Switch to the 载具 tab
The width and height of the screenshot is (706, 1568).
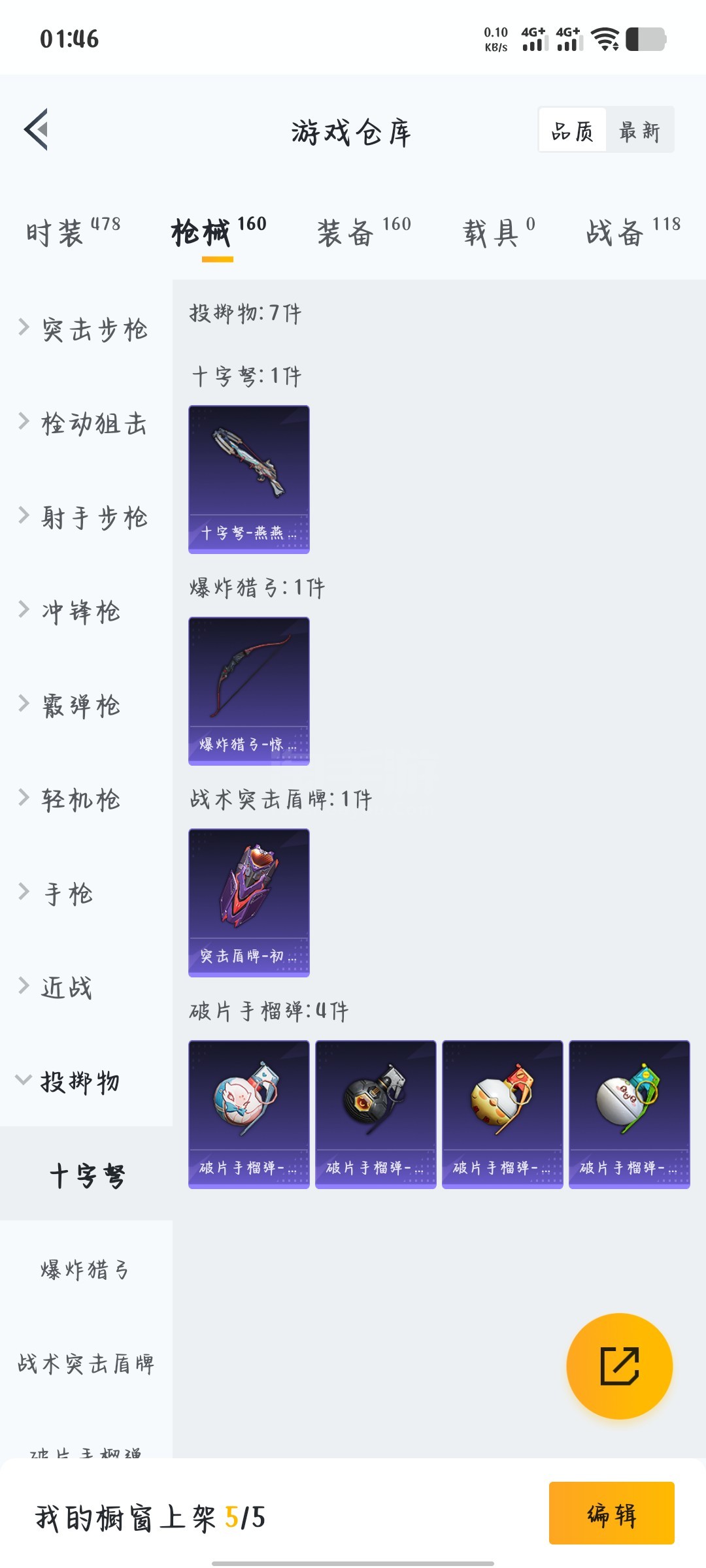click(x=499, y=233)
